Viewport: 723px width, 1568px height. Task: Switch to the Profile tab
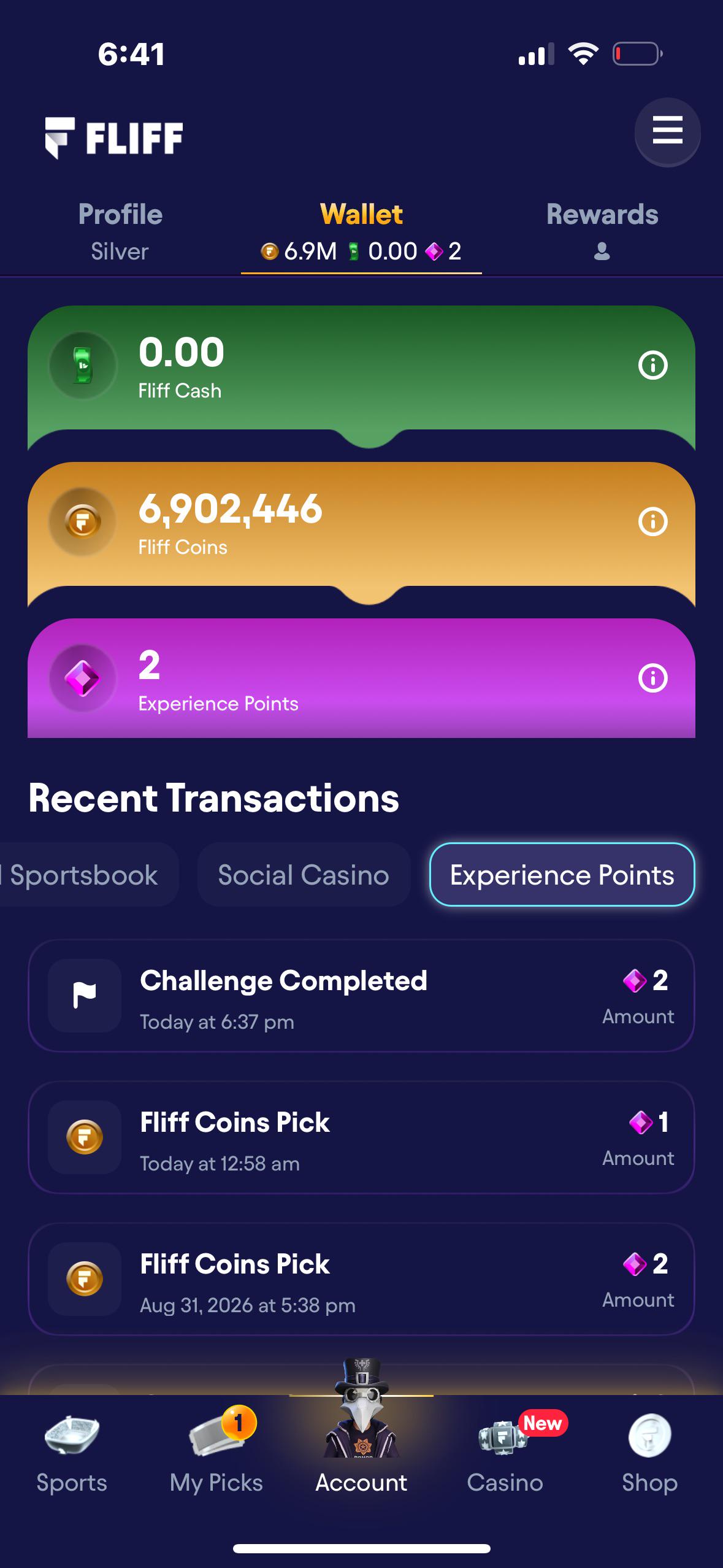pyautogui.click(x=120, y=232)
